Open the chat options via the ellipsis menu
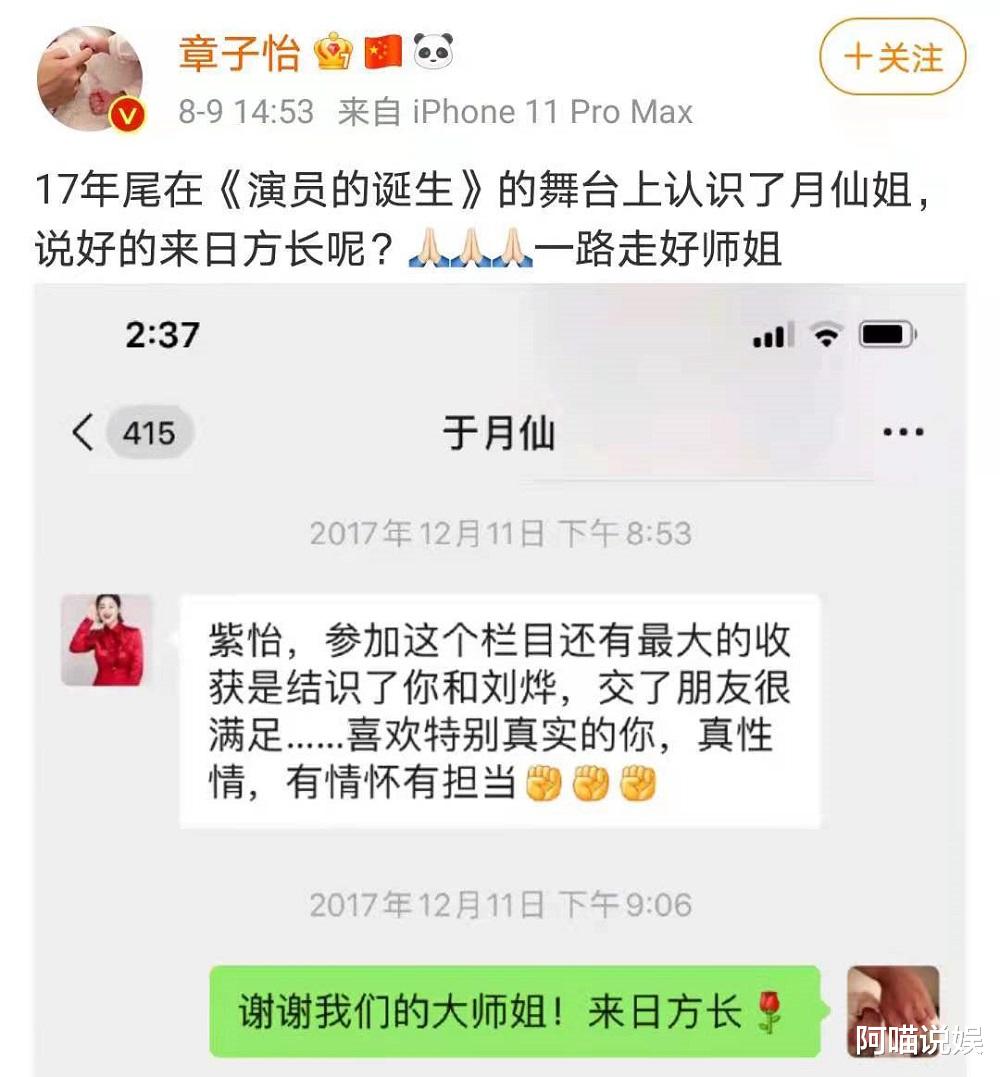 click(905, 432)
